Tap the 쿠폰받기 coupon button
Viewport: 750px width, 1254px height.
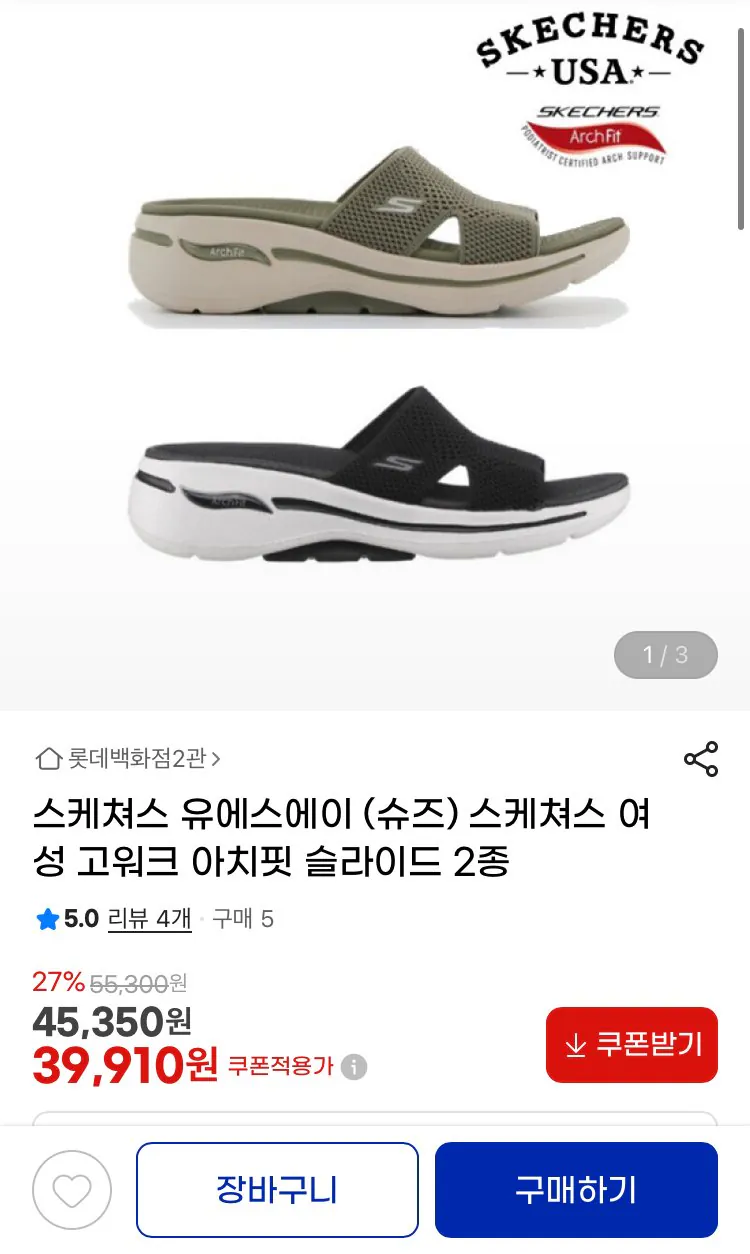pyautogui.click(x=630, y=1044)
